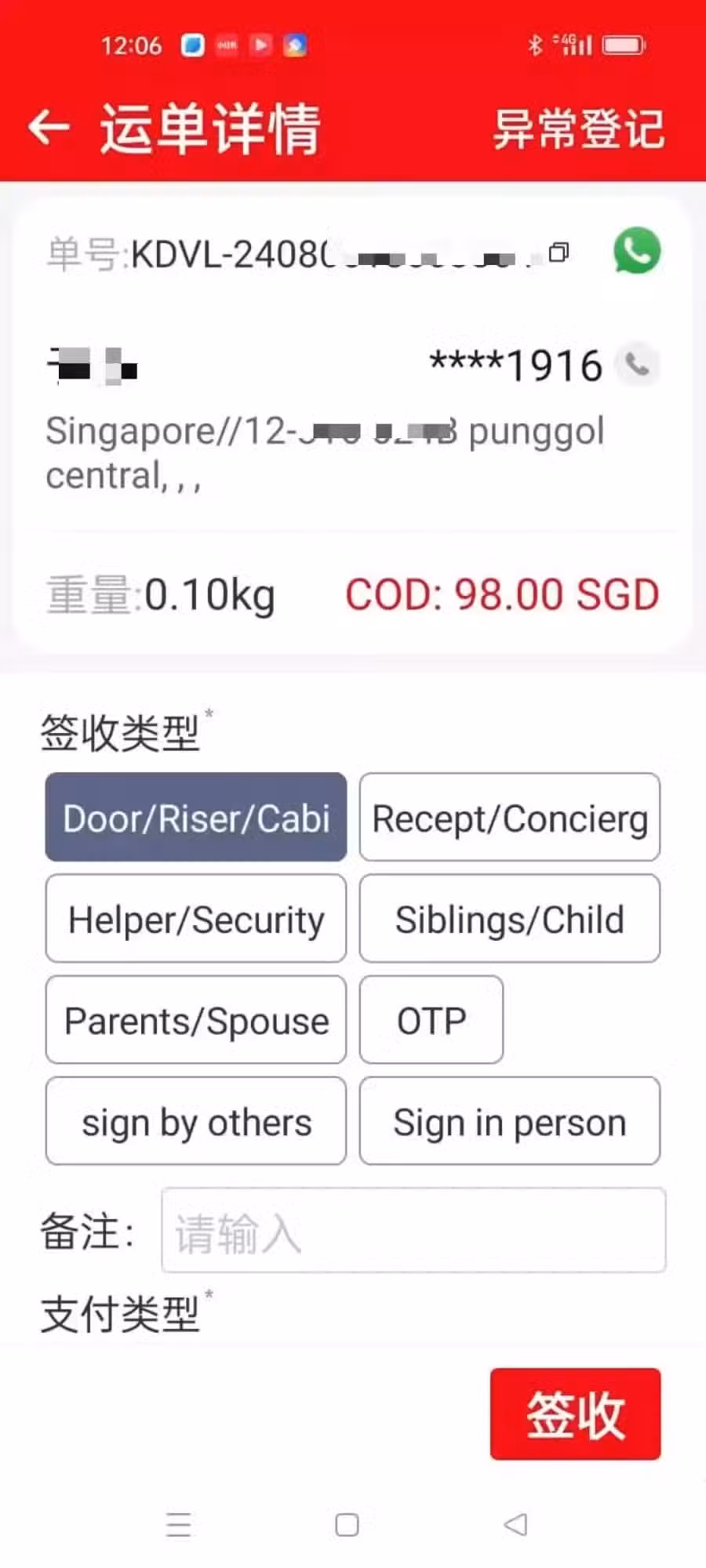Pick the sign by others option
The image size is (706, 1568).
coord(196,1120)
